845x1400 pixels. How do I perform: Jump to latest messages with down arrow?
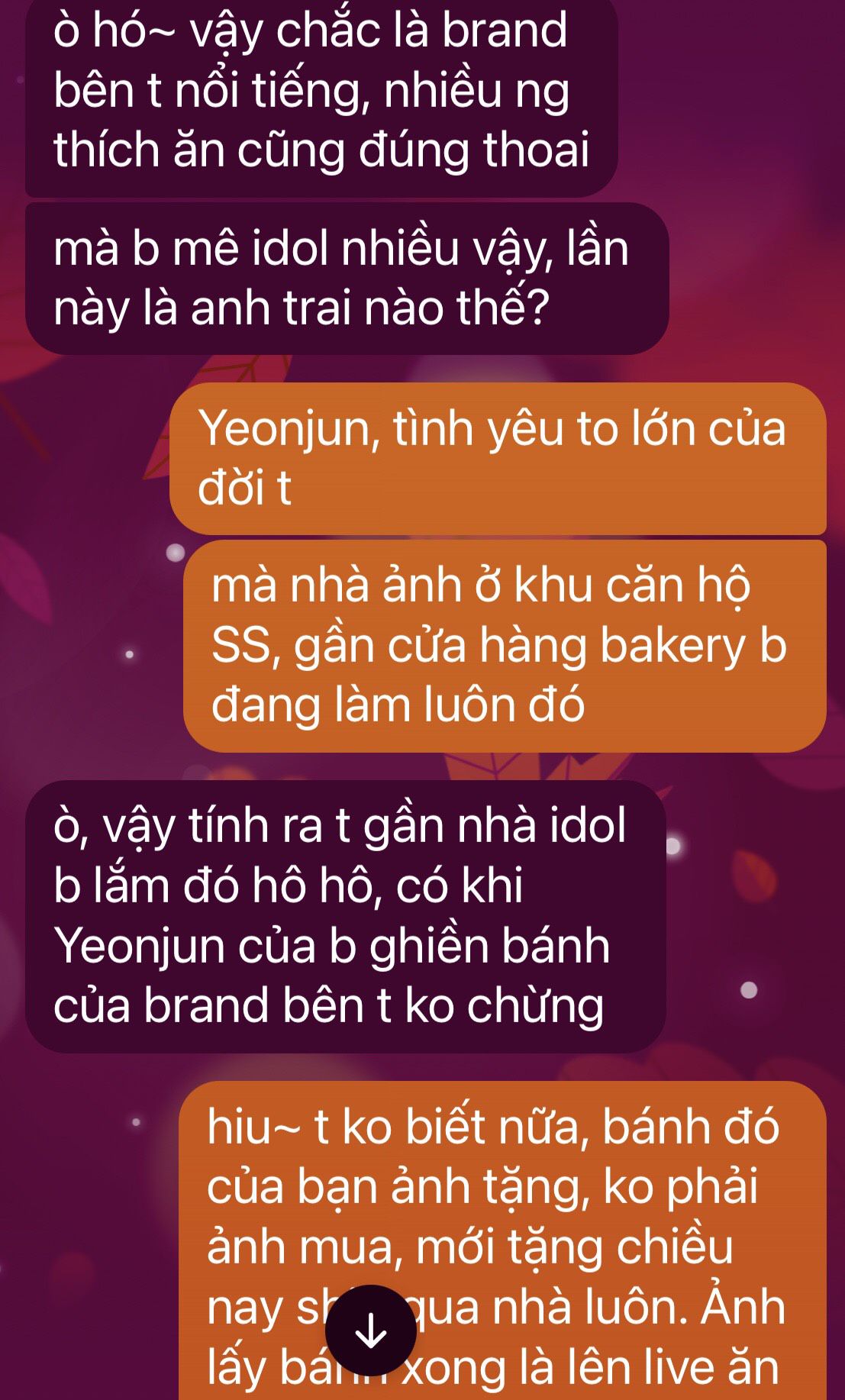(371, 1331)
